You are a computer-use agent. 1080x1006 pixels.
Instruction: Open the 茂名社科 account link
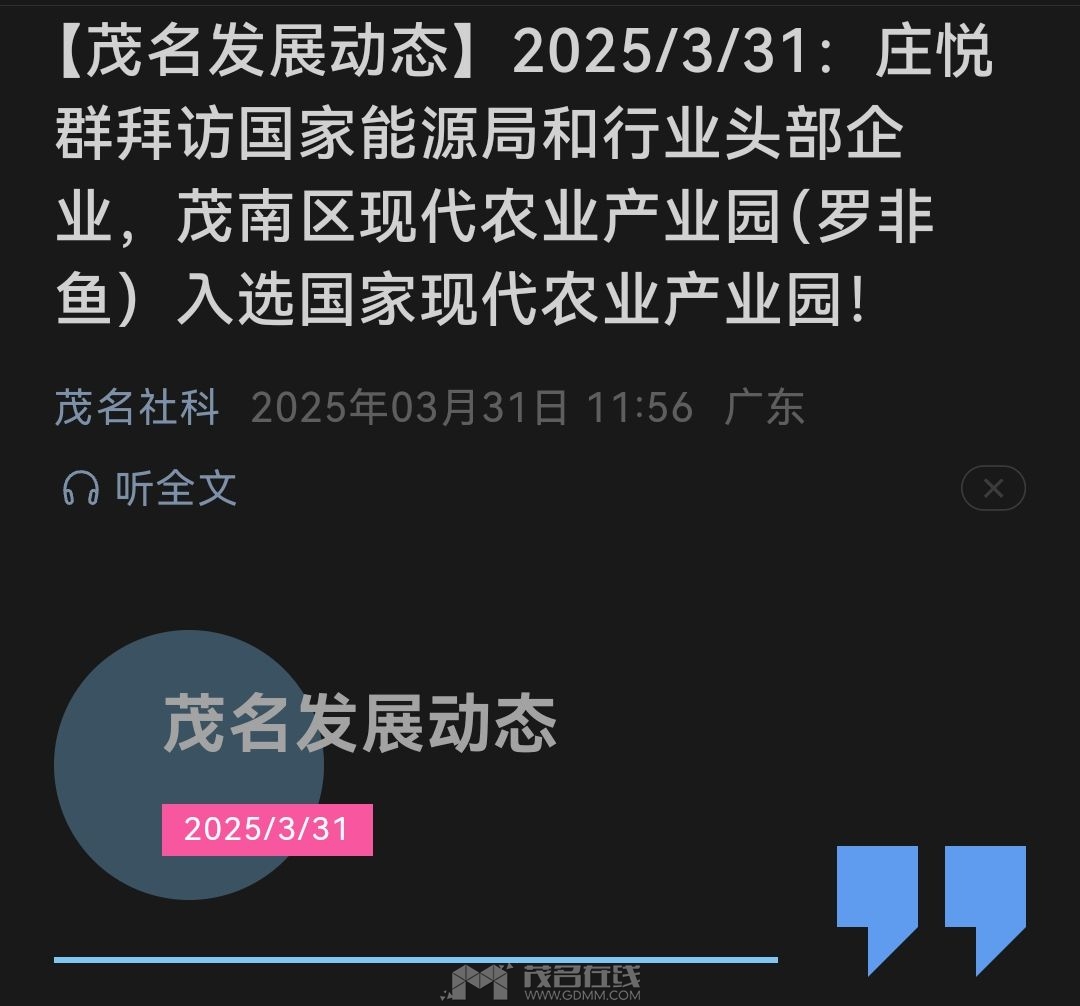click(x=137, y=409)
